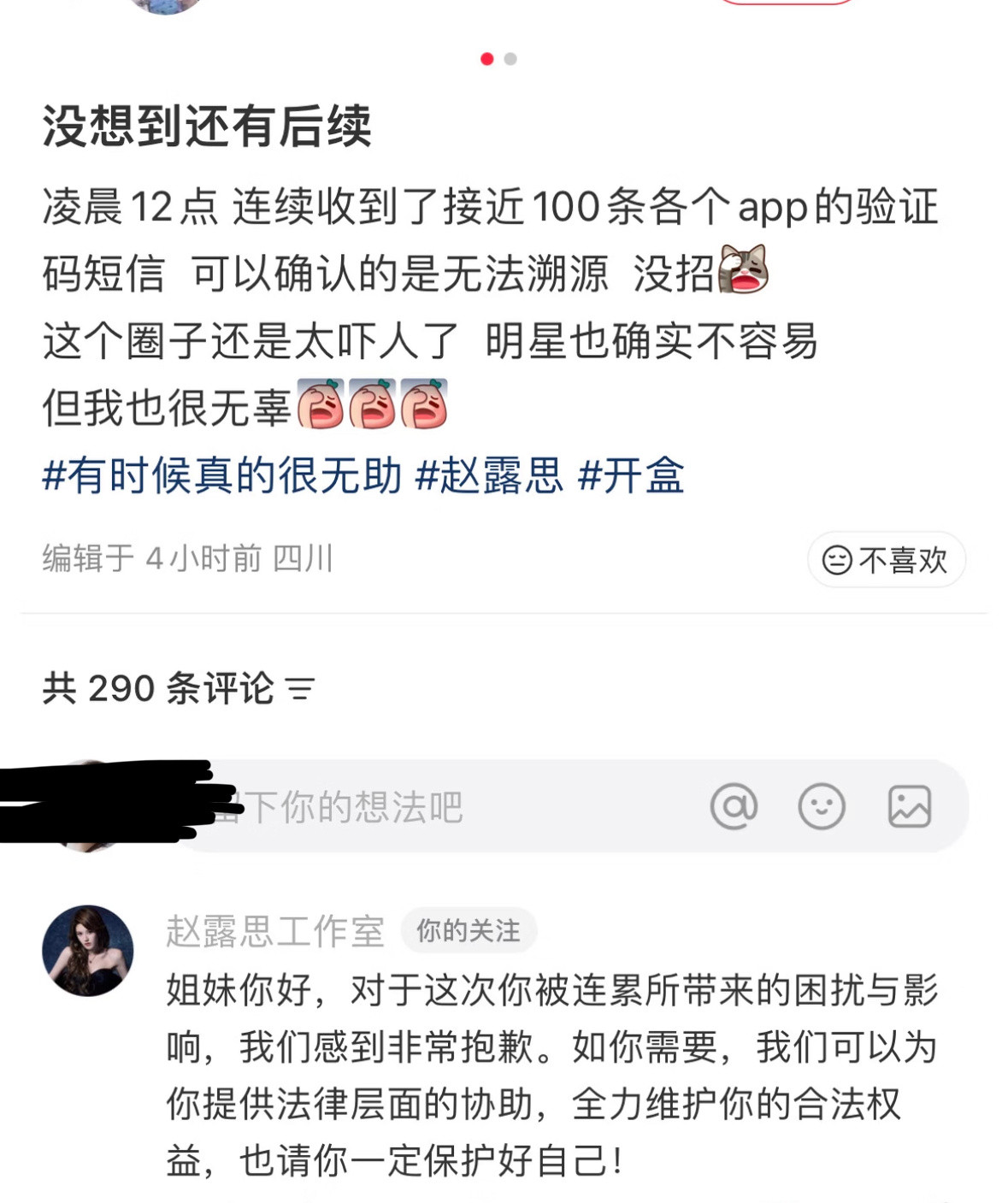
Task: Click the image attachment icon
Action: click(909, 805)
